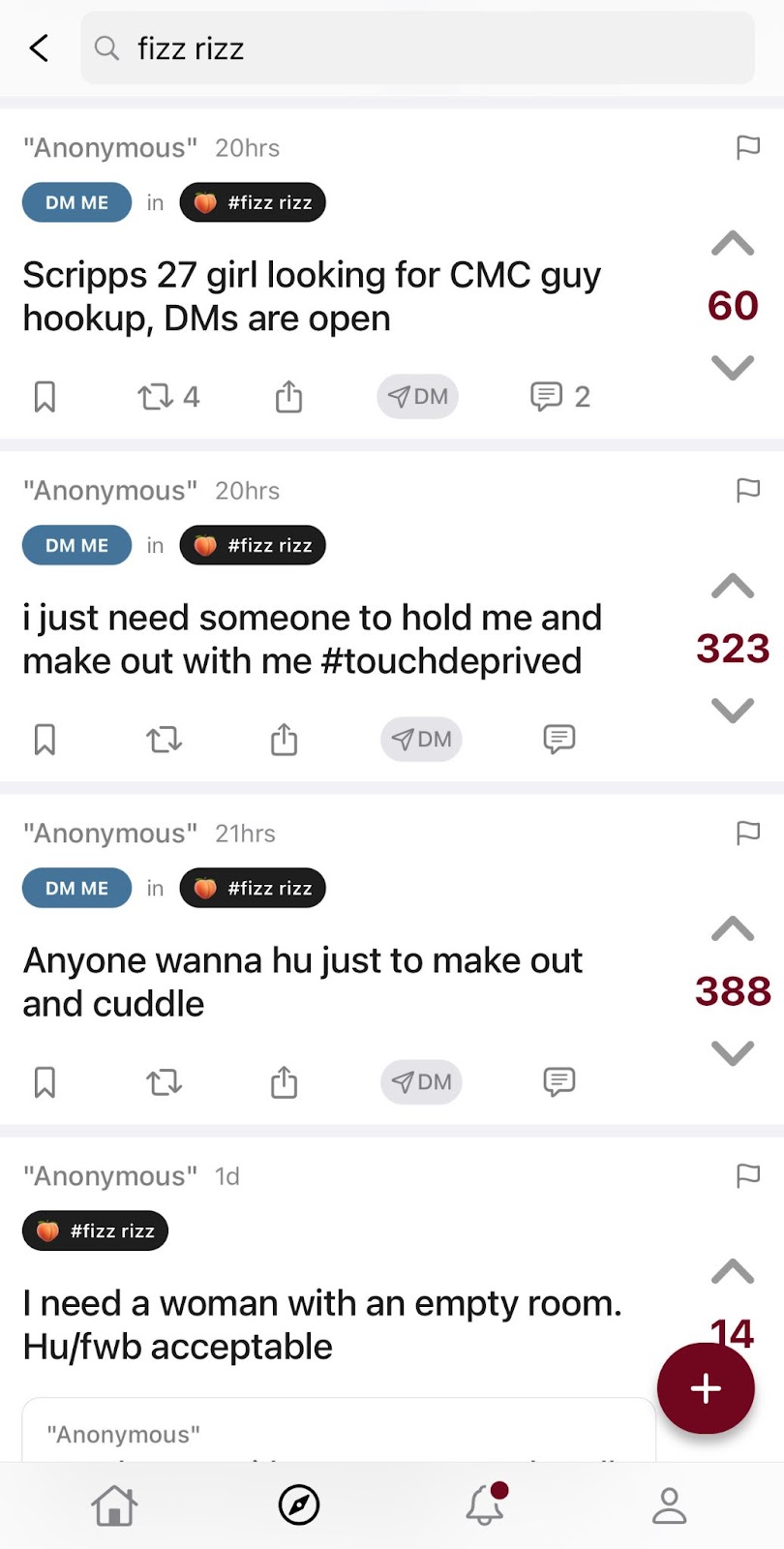The image size is (784, 1549).
Task: Bookmark the make out and cuddle post
Action: tap(45, 1082)
